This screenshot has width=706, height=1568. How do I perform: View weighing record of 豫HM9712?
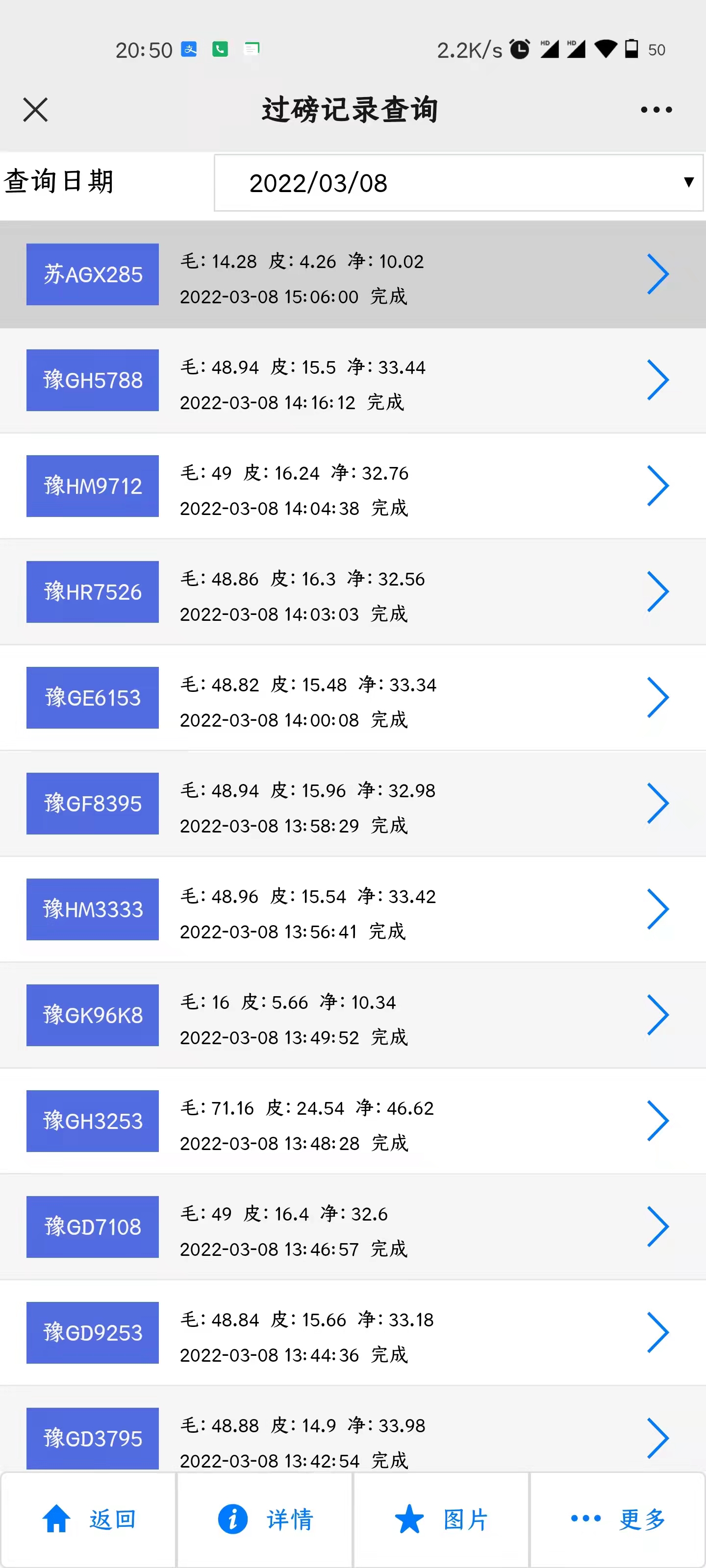point(353,487)
